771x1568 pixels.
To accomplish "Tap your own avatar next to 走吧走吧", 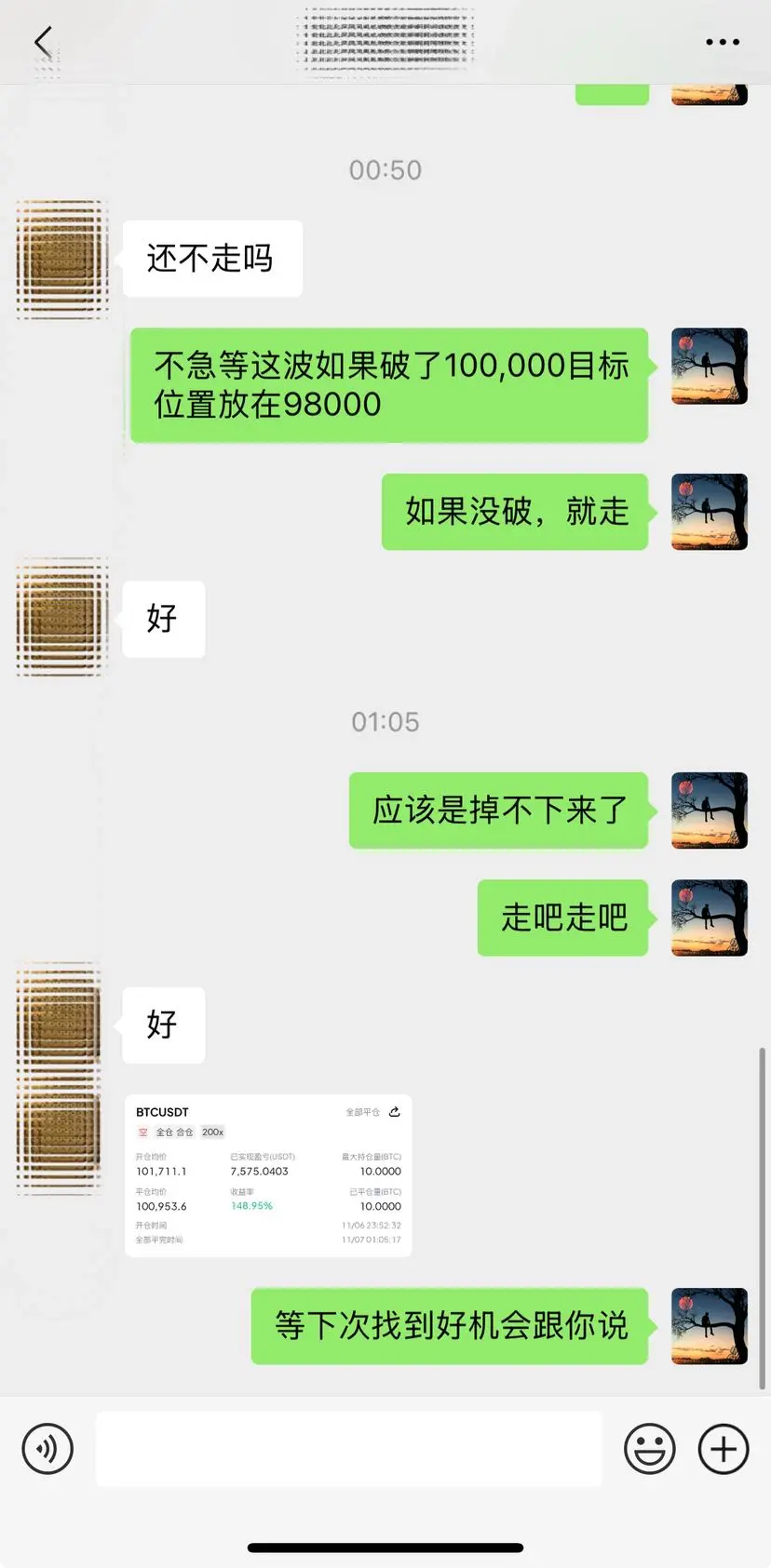I will pyautogui.click(x=710, y=918).
